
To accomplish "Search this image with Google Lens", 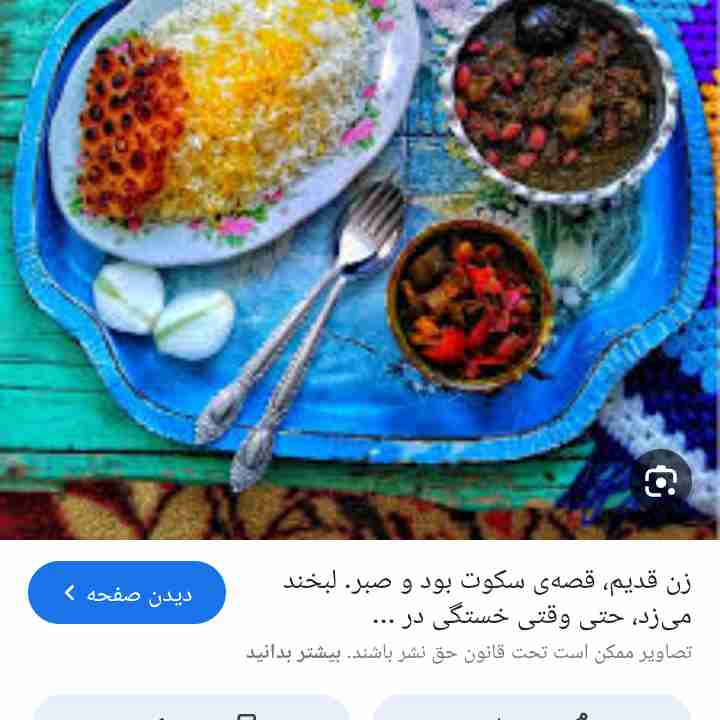I will click(661, 483).
